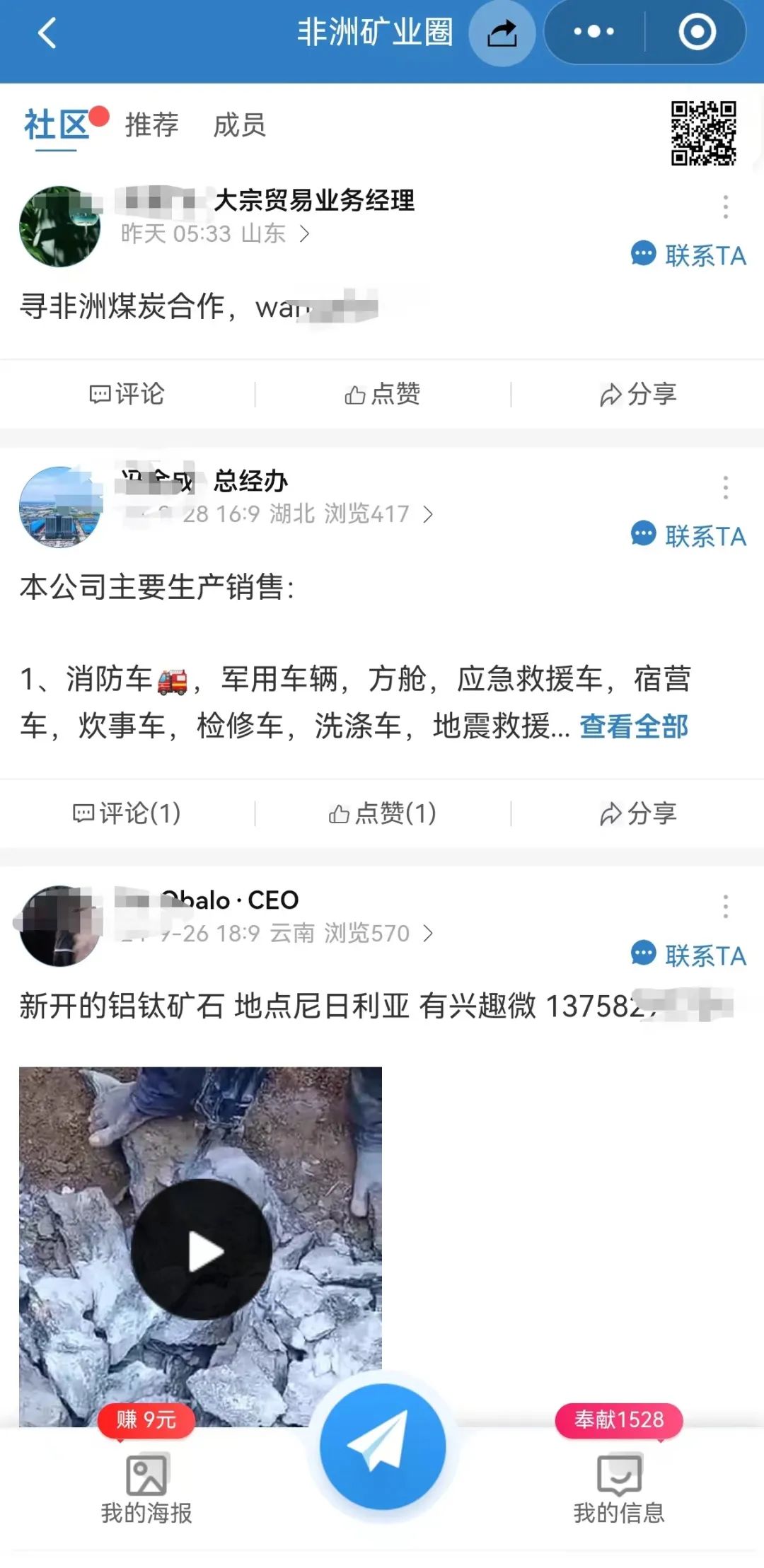Comment on the 寻非洲煤炭合作 post
This screenshot has width=764, height=1568.
tap(127, 394)
